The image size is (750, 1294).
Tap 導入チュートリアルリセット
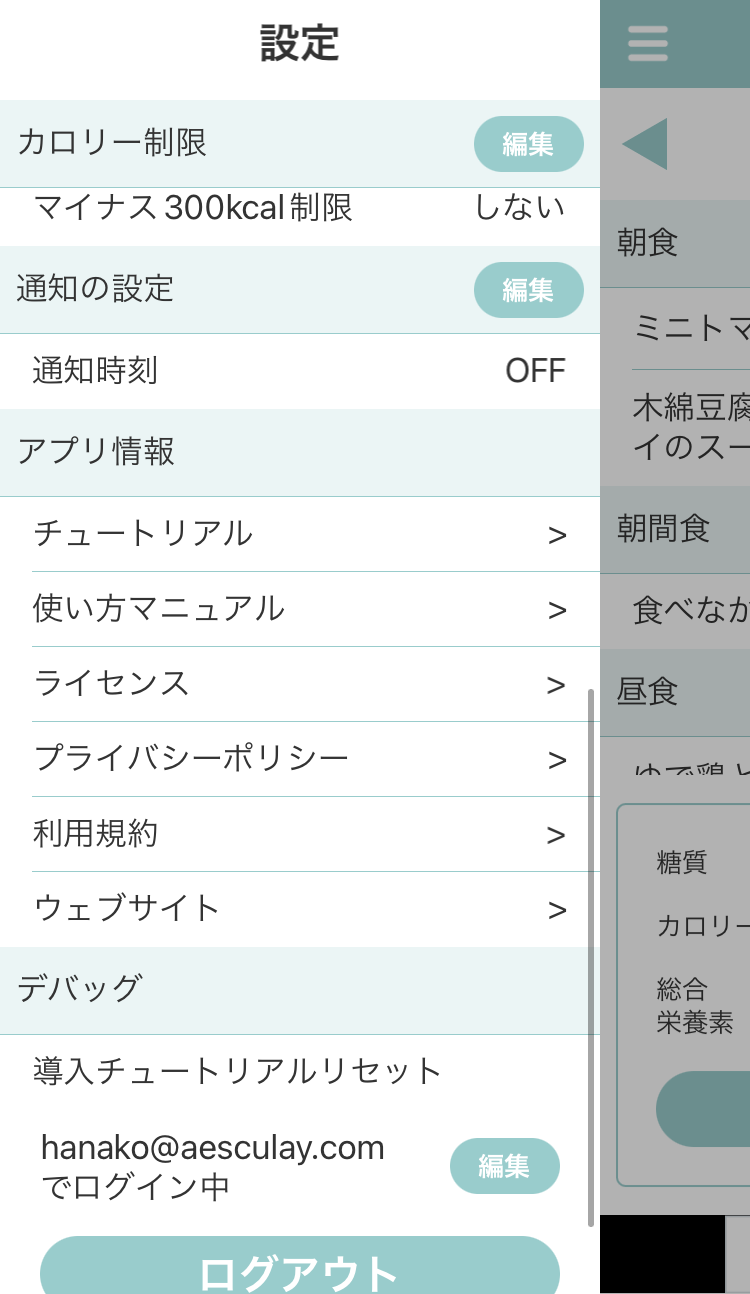pos(237,1071)
